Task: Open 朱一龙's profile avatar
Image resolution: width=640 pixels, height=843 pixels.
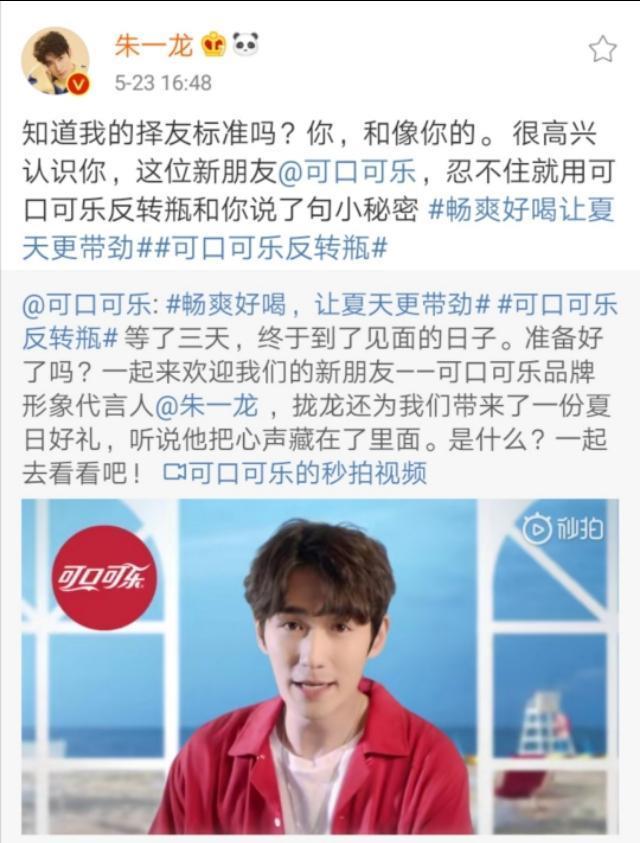Action: click(55, 61)
